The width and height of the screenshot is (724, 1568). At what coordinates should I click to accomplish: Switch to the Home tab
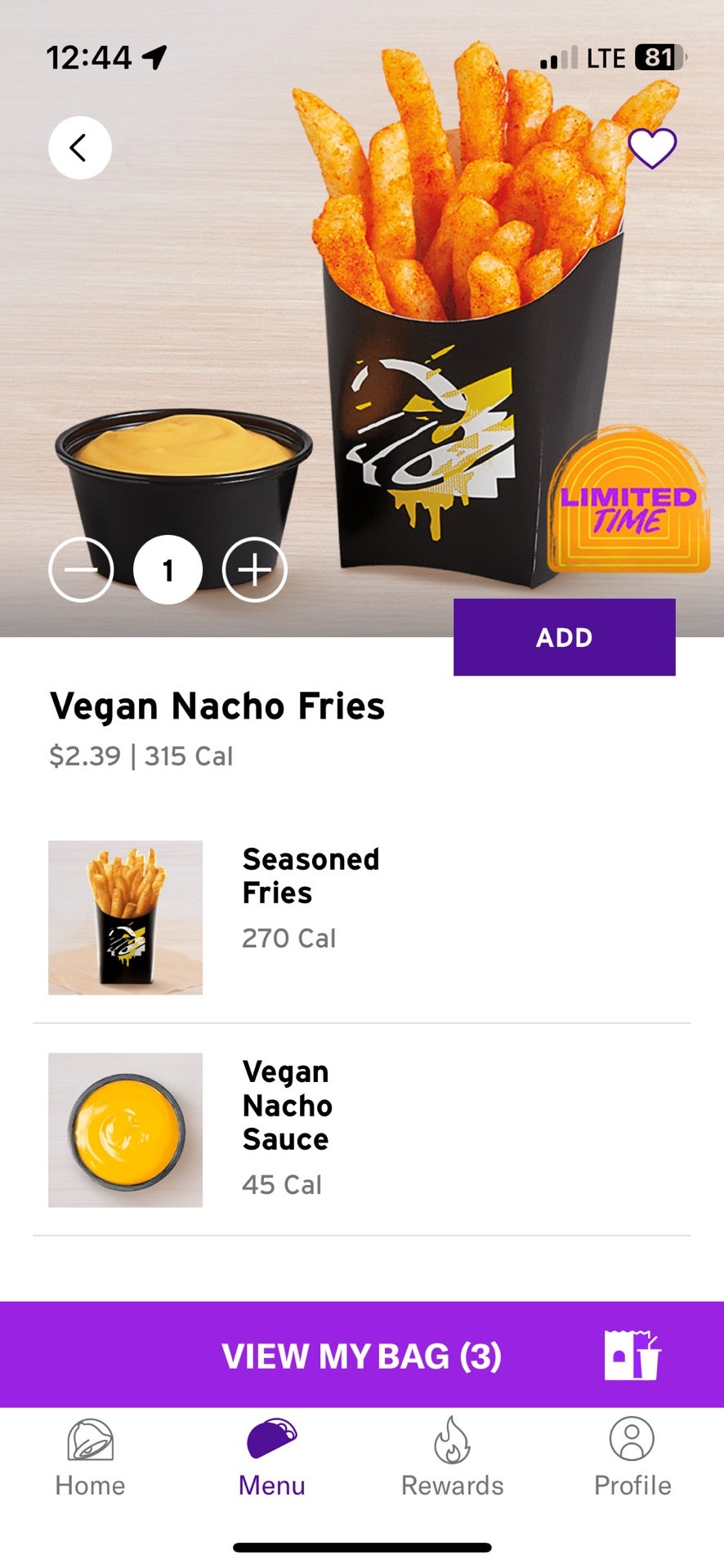point(90,1459)
